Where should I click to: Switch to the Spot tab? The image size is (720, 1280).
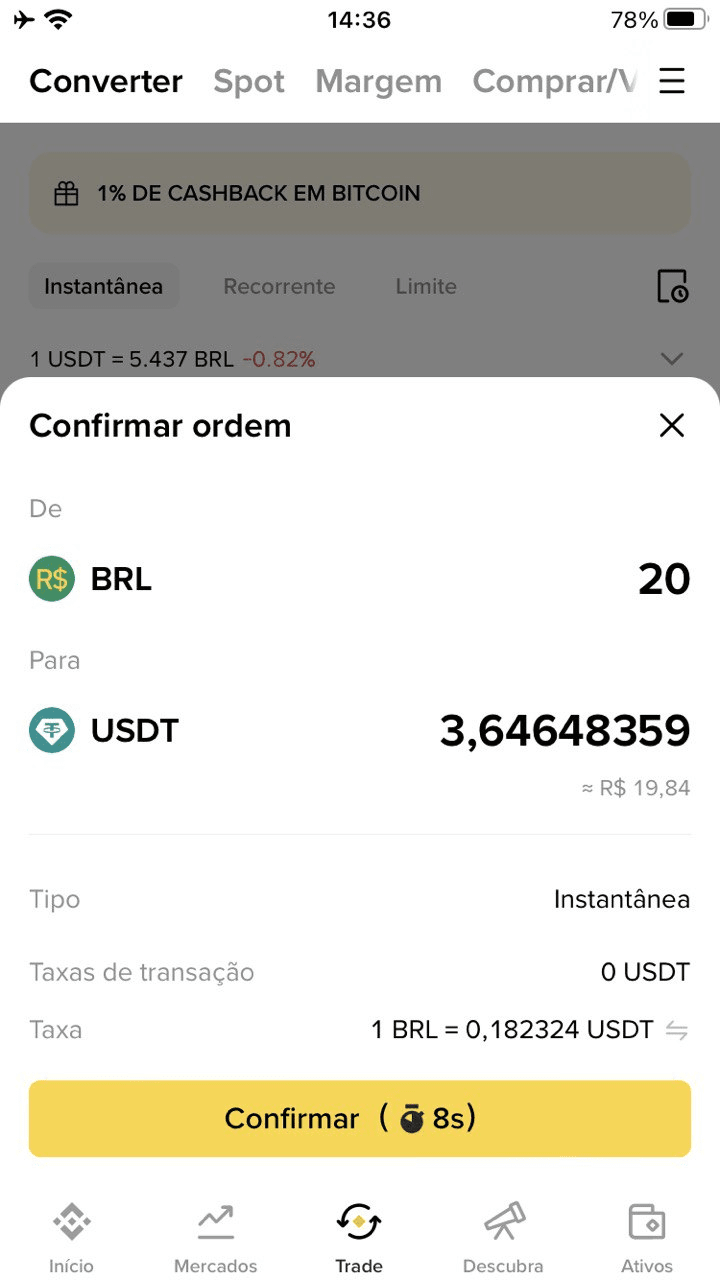pyautogui.click(x=249, y=81)
